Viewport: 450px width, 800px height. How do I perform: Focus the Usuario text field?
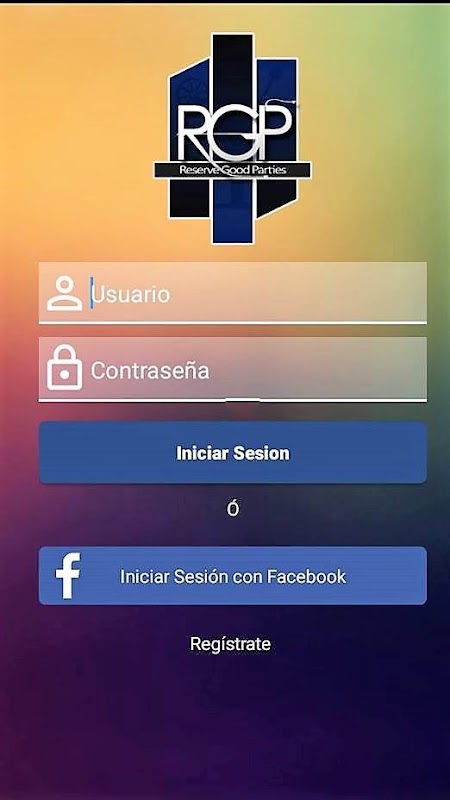click(233, 292)
